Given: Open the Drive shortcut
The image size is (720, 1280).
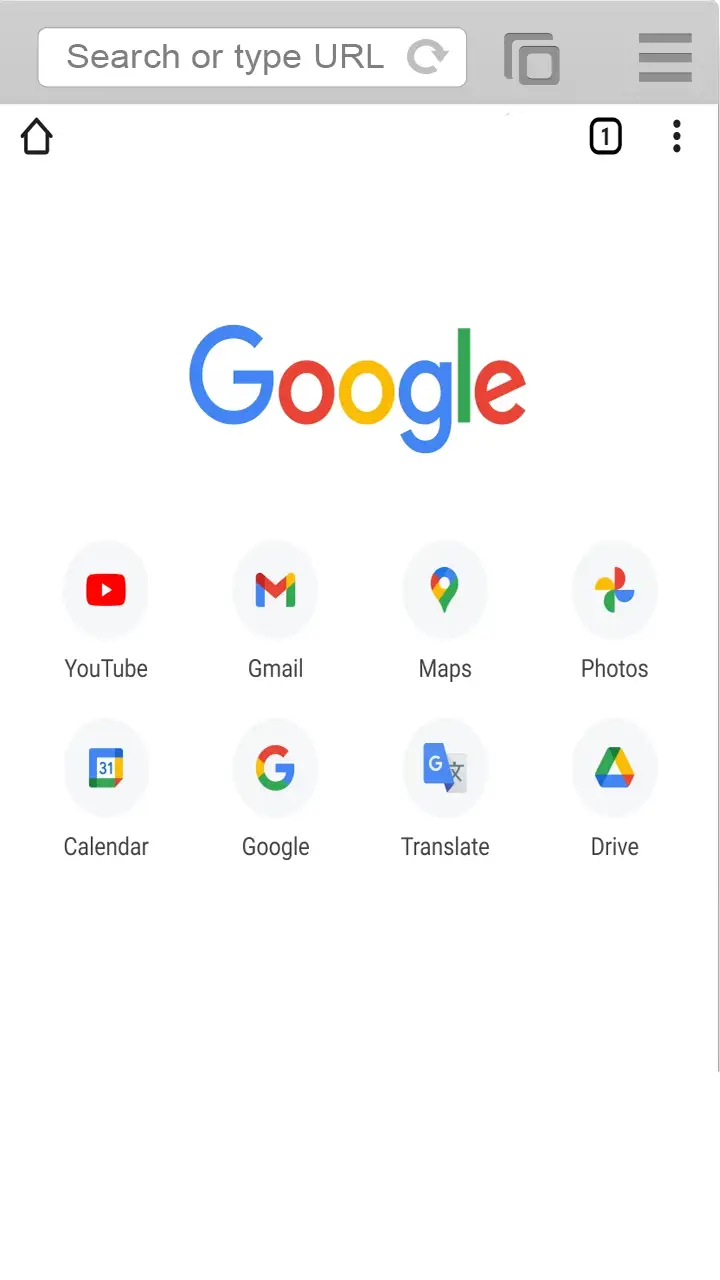Looking at the screenshot, I should (x=614, y=768).
